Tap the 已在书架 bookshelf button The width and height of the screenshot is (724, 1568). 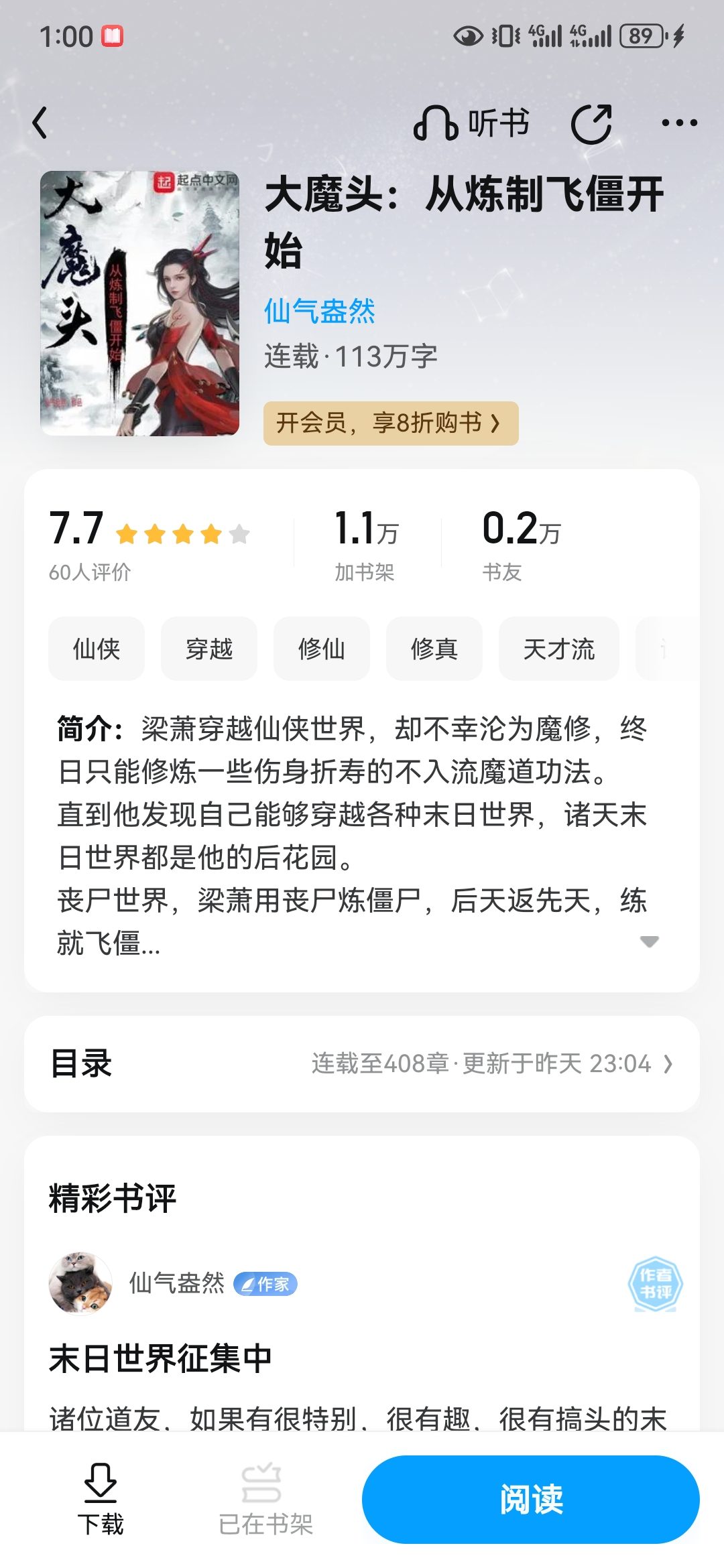tap(265, 1500)
